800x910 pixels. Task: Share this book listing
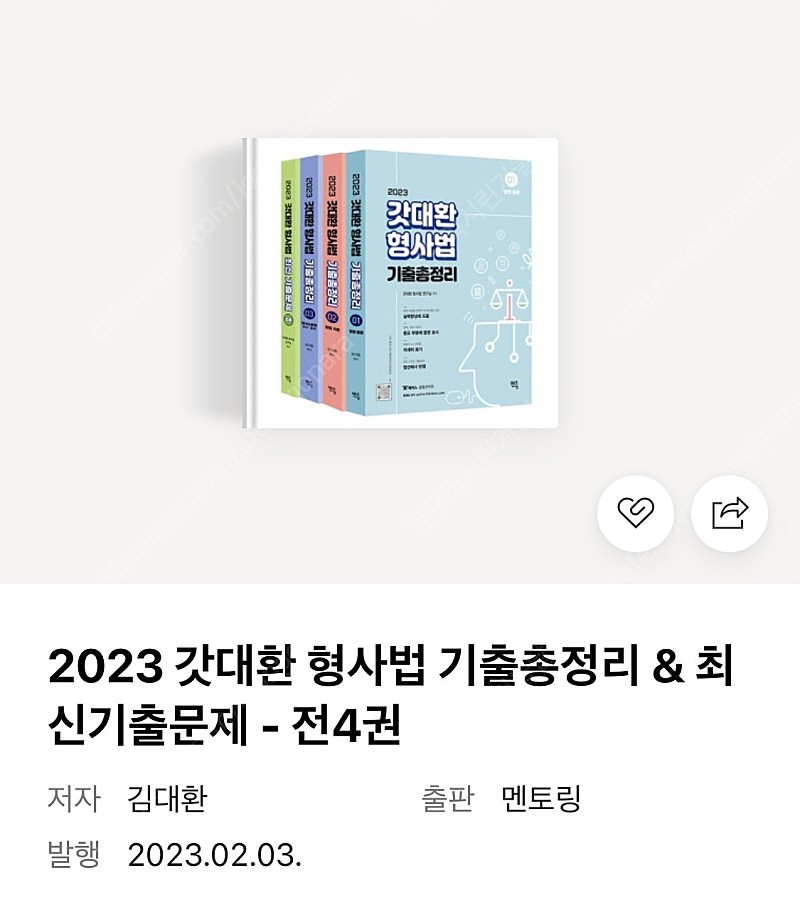click(730, 513)
